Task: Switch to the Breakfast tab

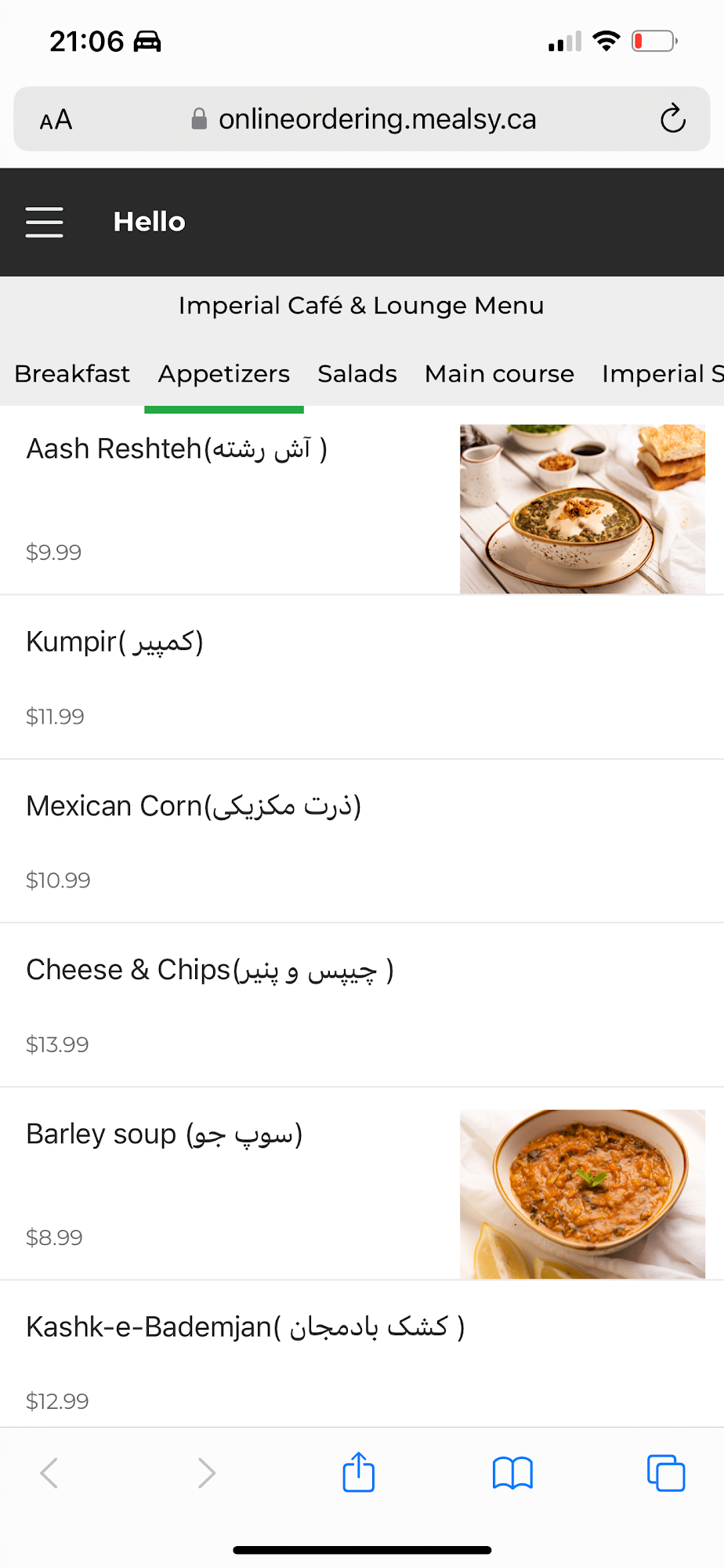Action: click(x=72, y=374)
